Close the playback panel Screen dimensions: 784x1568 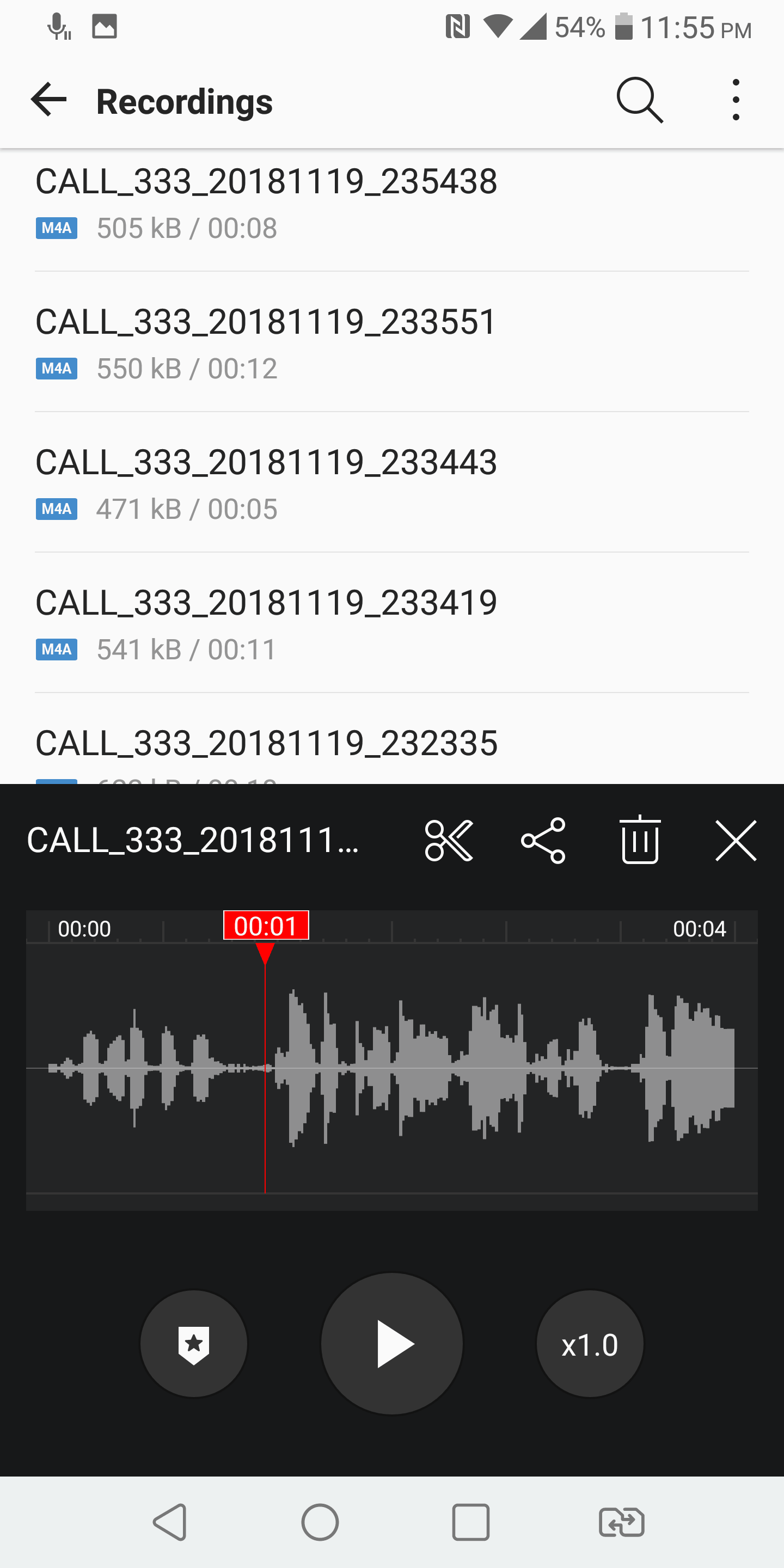click(736, 841)
